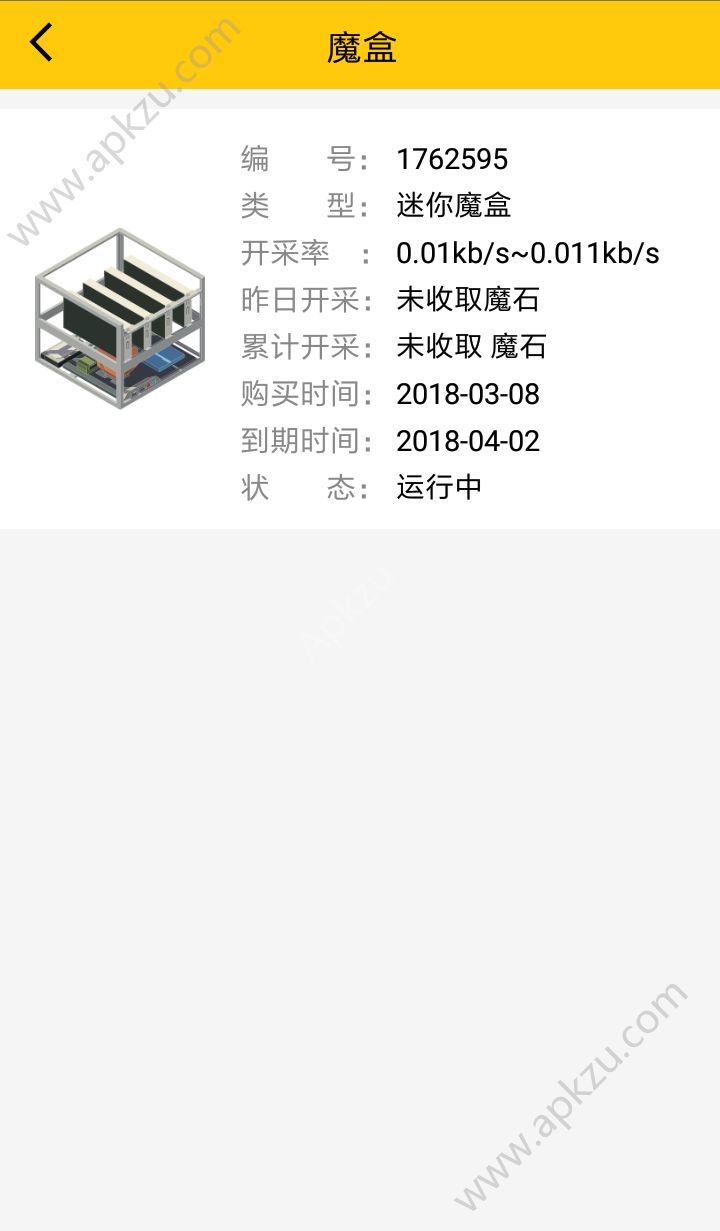This screenshot has height=1231, width=720.
Task: Click the serial number 1762595
Action: [x=453, y=159]
